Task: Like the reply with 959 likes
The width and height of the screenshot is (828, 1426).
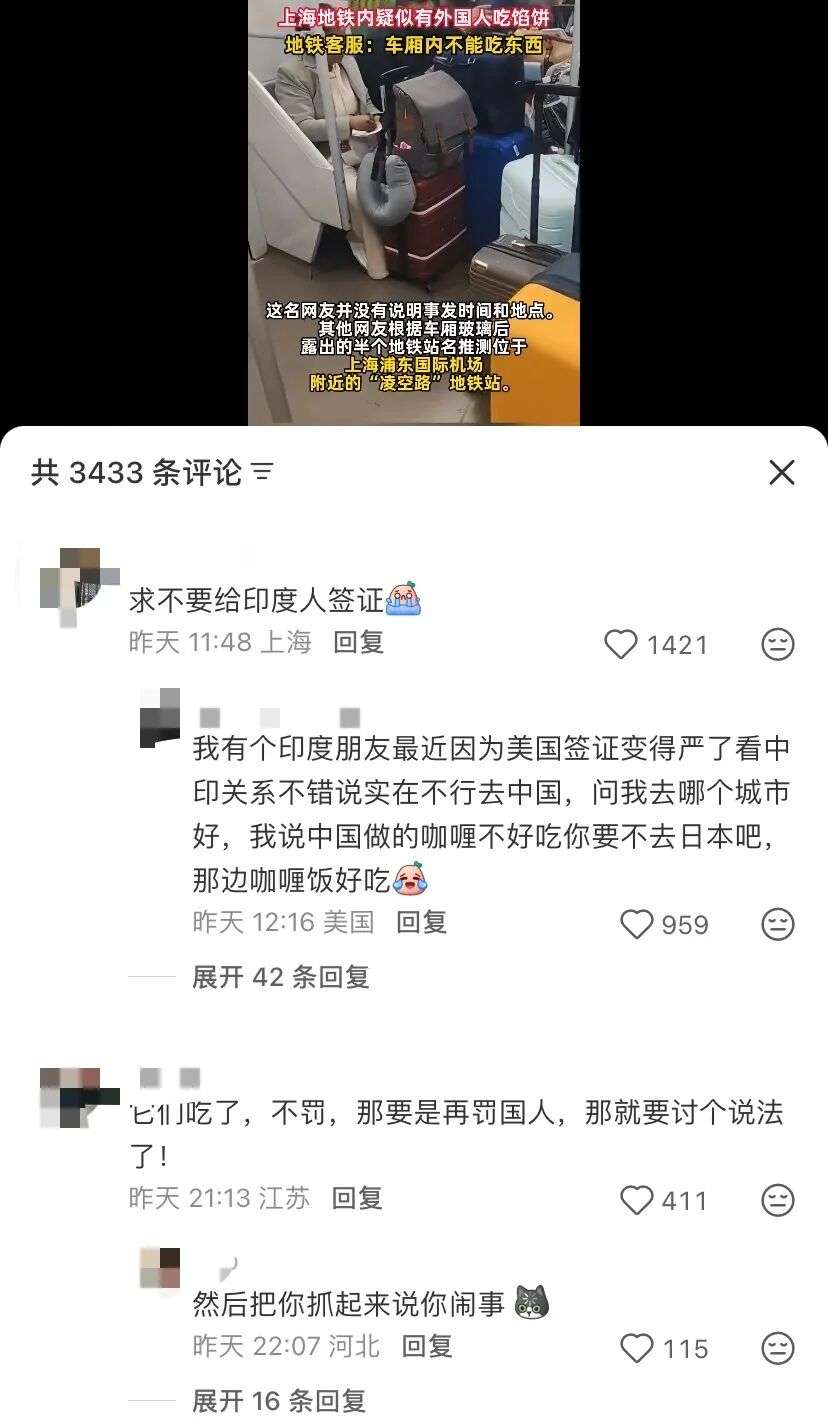Action: 637,924
